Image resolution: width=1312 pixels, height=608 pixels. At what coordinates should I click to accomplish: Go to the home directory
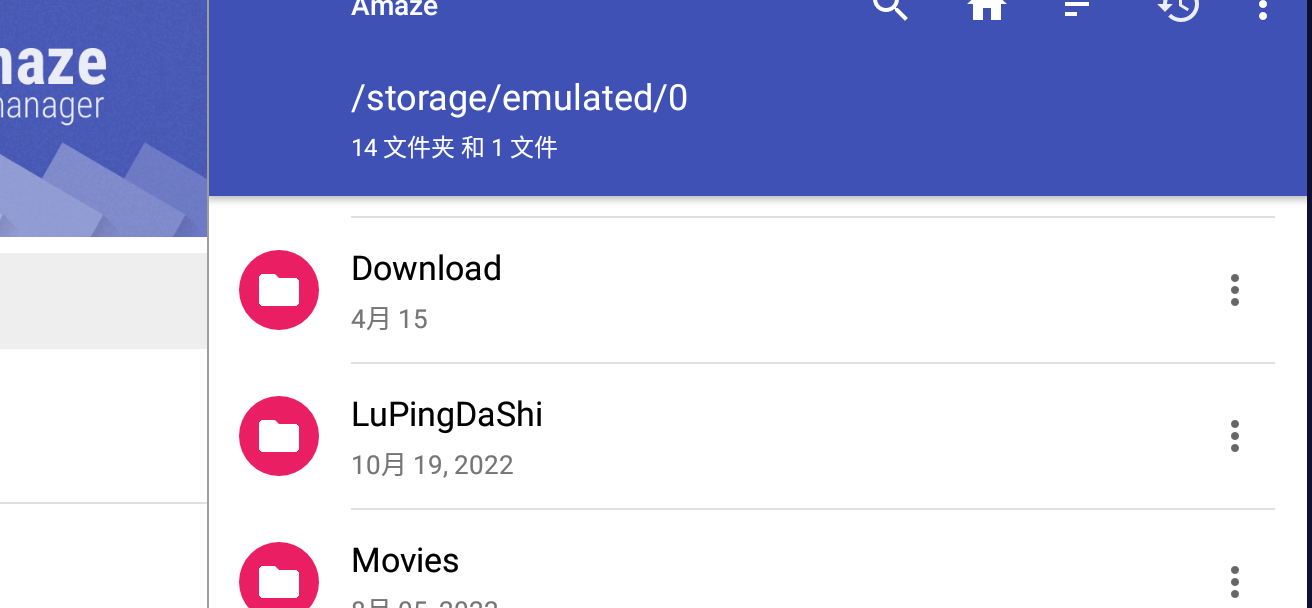coord(986,8)
